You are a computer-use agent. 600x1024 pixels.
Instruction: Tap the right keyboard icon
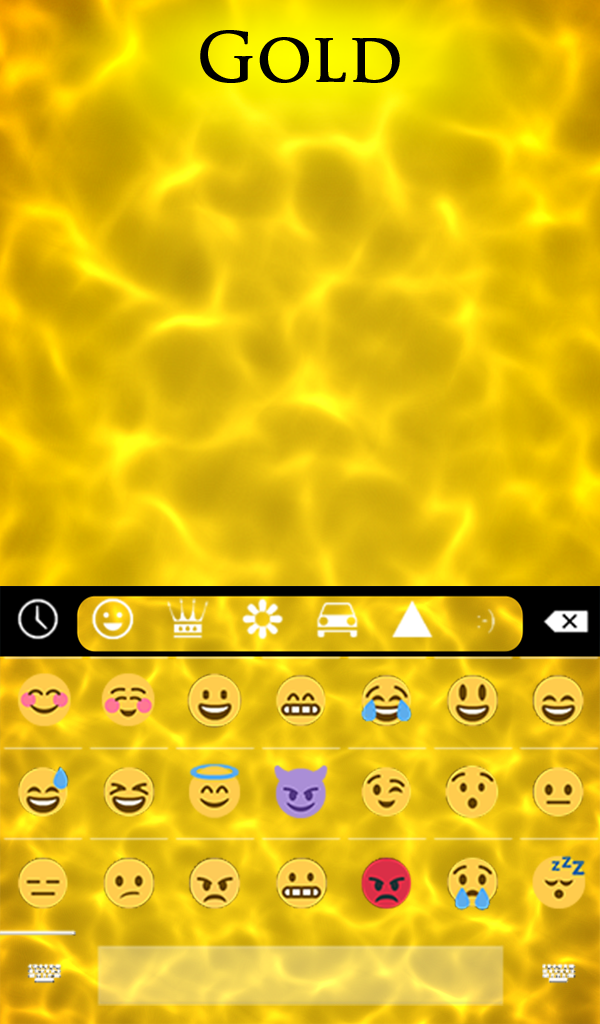(x=558, y=973)
